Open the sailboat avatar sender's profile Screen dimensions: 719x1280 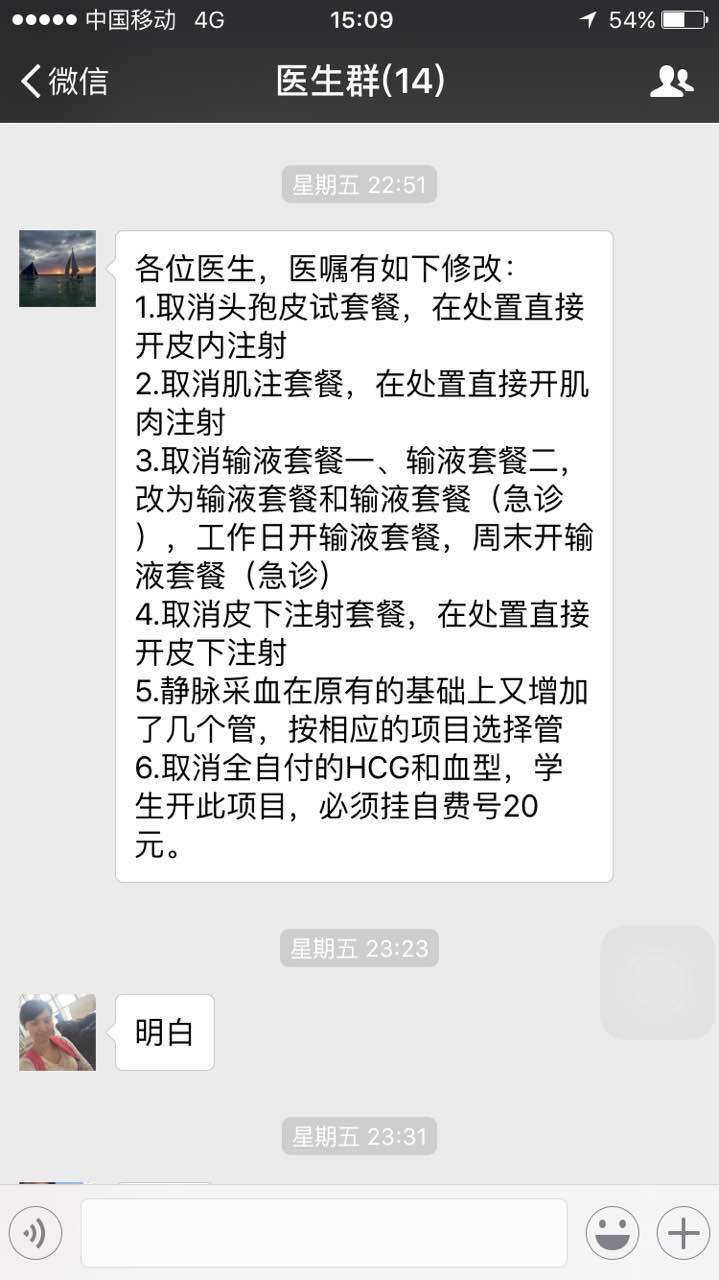click(x=58, y=268)
